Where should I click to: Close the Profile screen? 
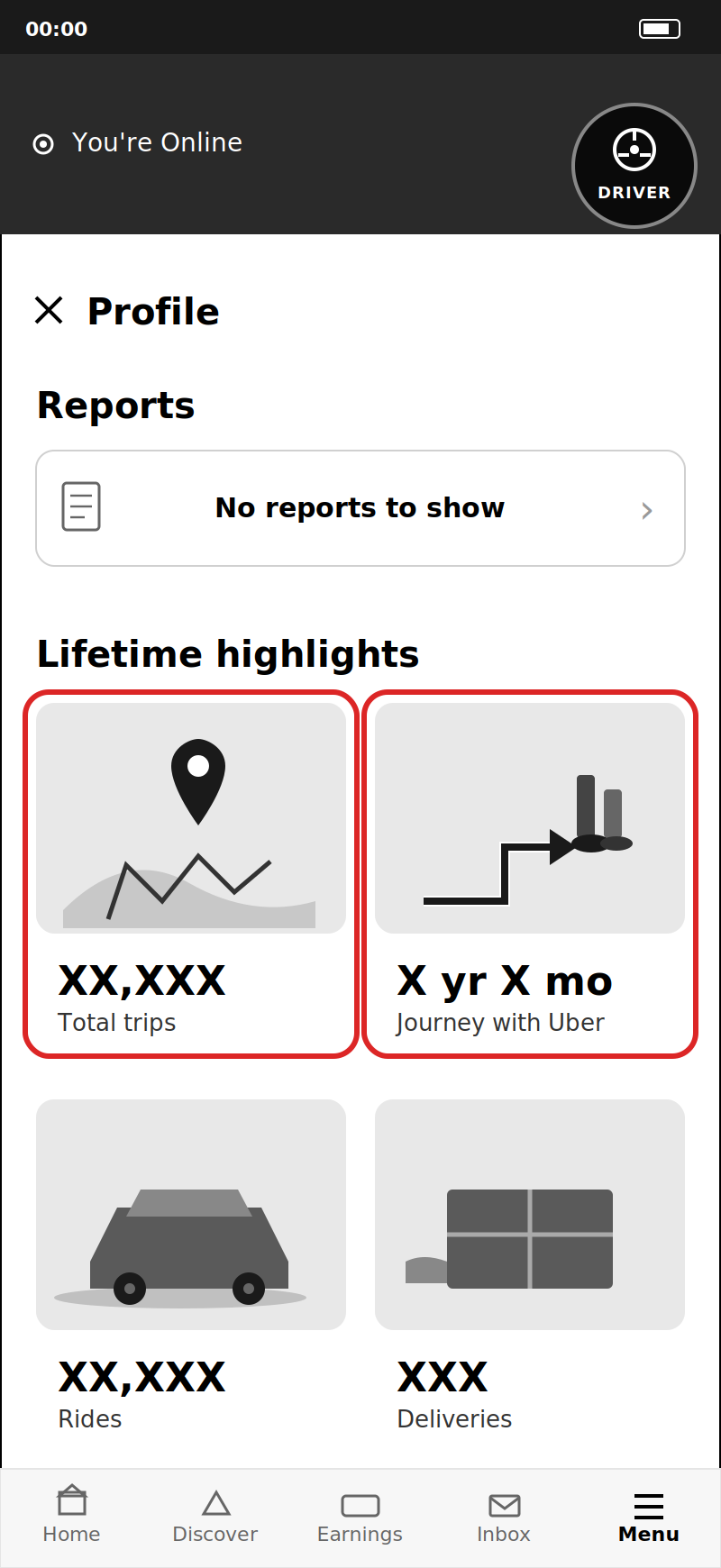(49, 310)
